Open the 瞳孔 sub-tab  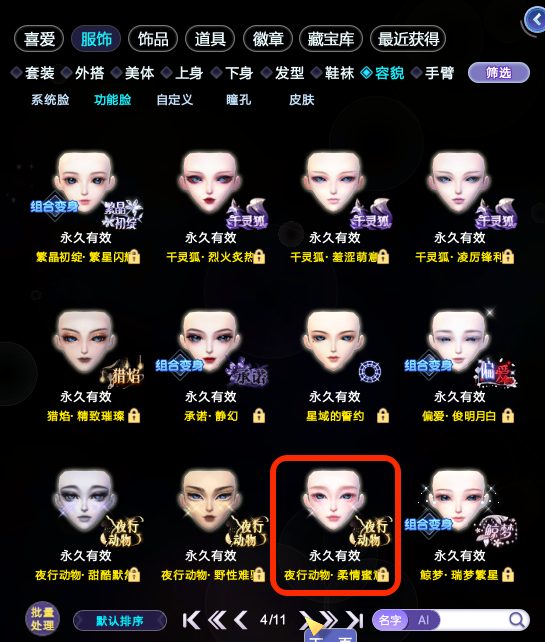(238, 99)
